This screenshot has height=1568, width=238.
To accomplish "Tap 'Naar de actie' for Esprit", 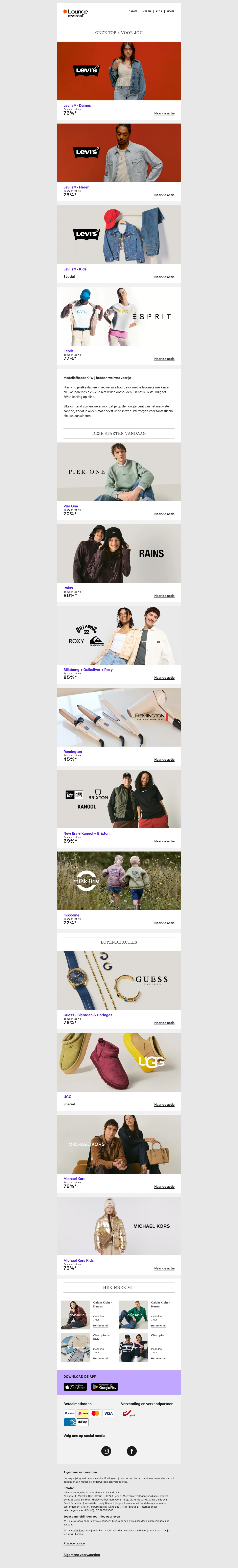I will tap(164, 359).
